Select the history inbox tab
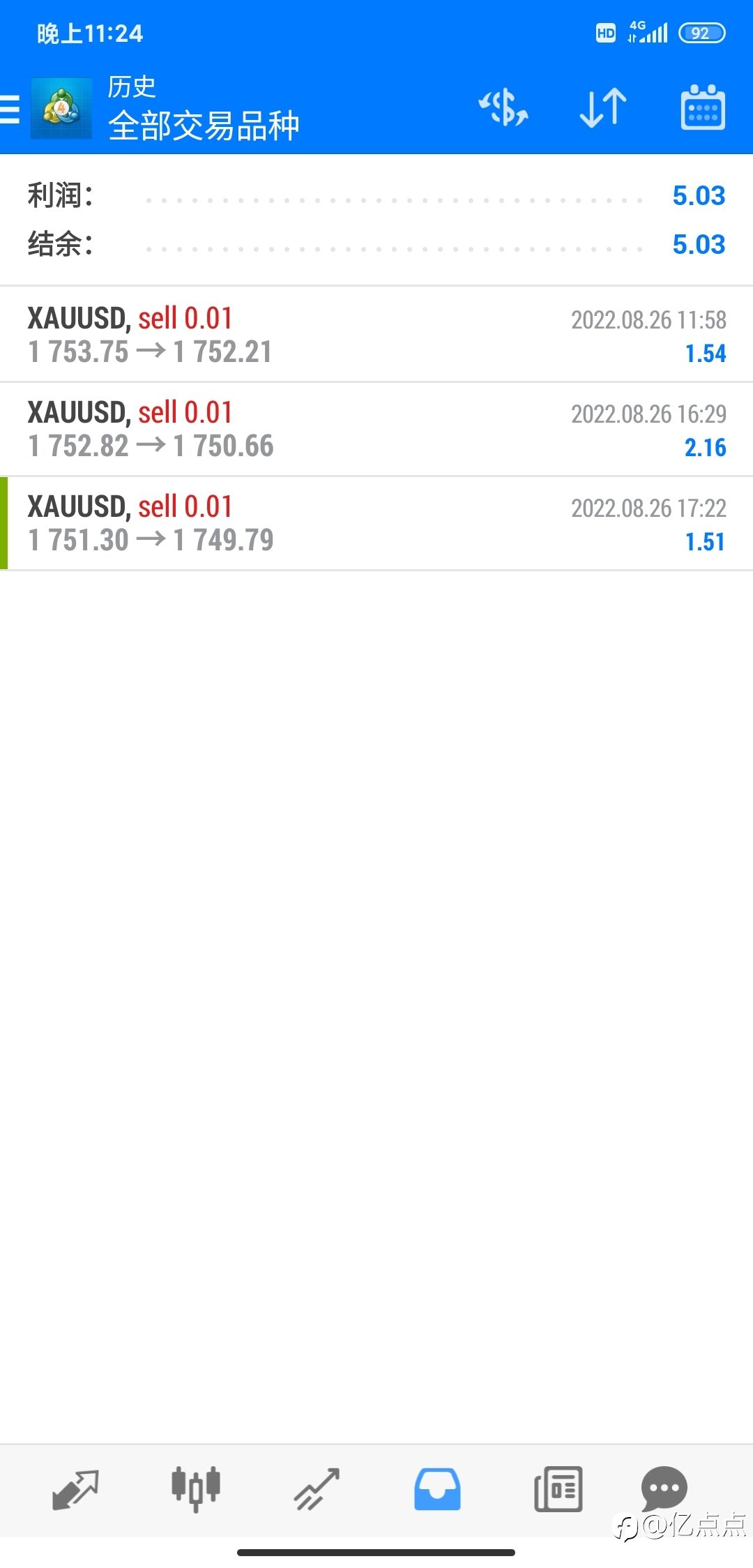The image size is (753, 1568). coord(437,1489)
